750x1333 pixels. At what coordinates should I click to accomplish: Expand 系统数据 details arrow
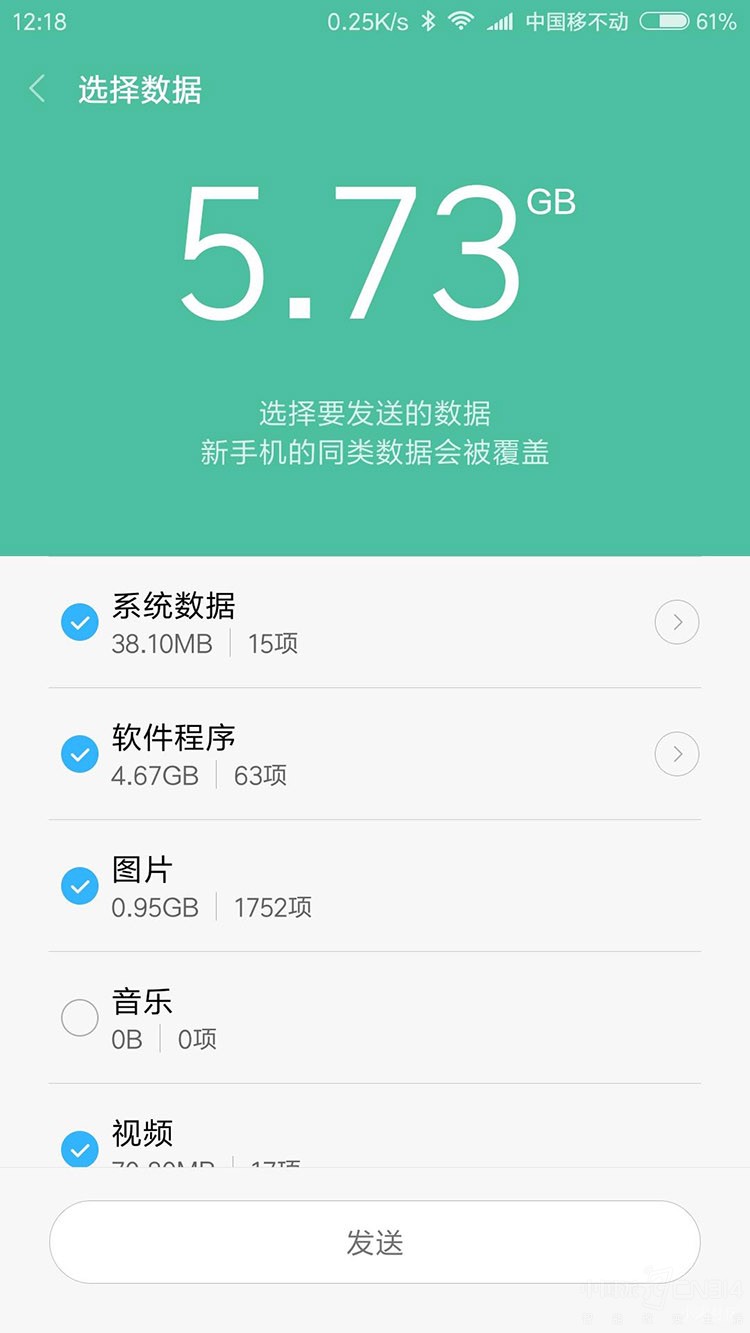pyautogui.click(x=677, y=622)
